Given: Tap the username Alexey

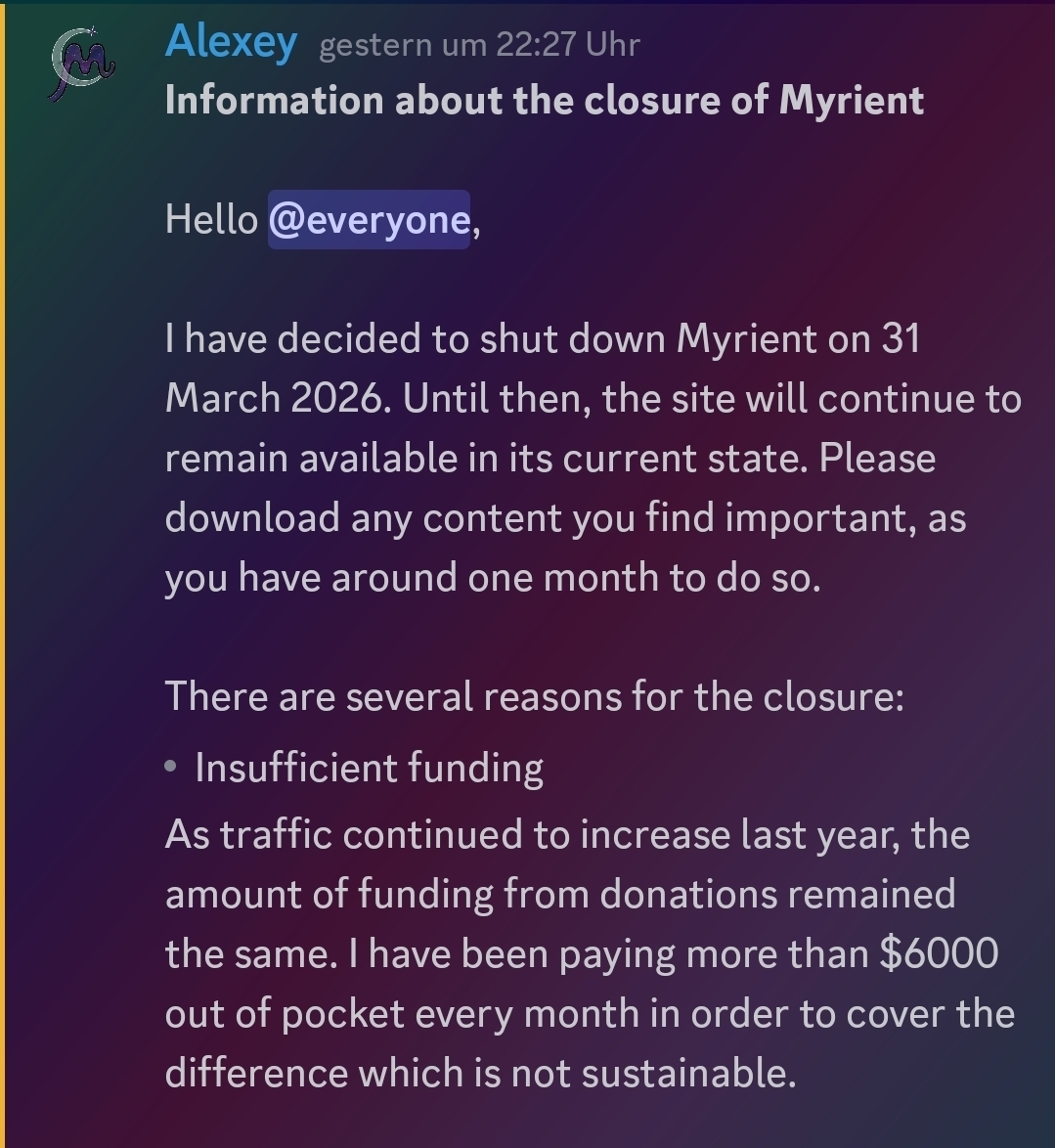Looking at the screenshot, I should [231, 43].
